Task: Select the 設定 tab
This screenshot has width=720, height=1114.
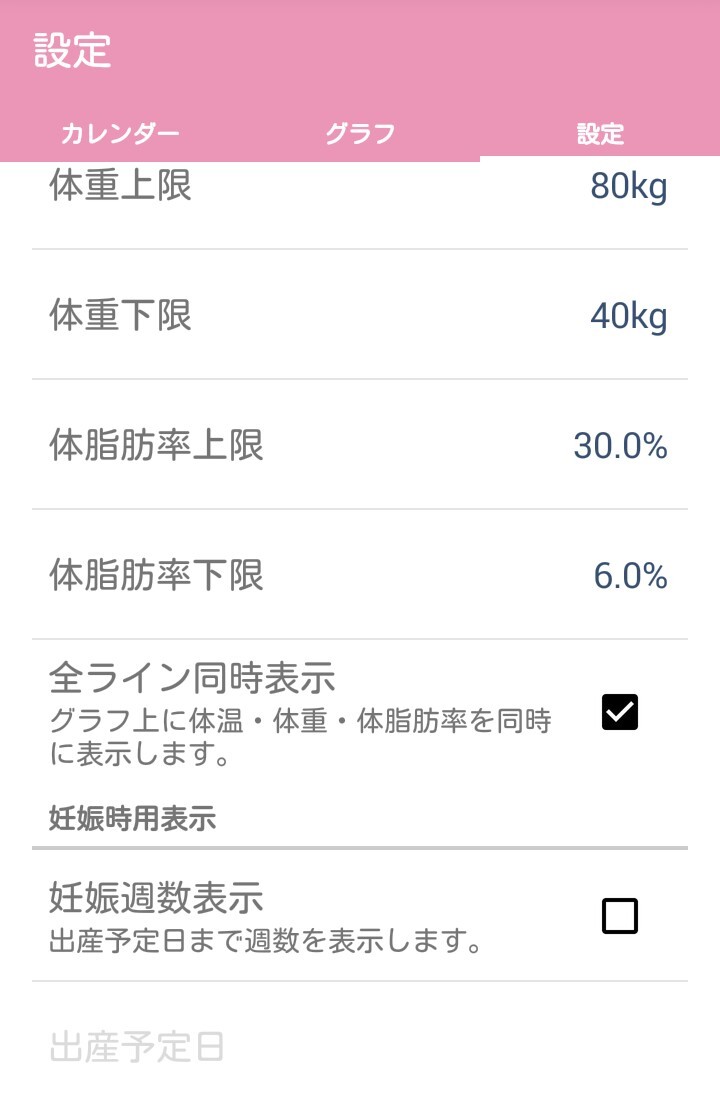Action: 600,134
